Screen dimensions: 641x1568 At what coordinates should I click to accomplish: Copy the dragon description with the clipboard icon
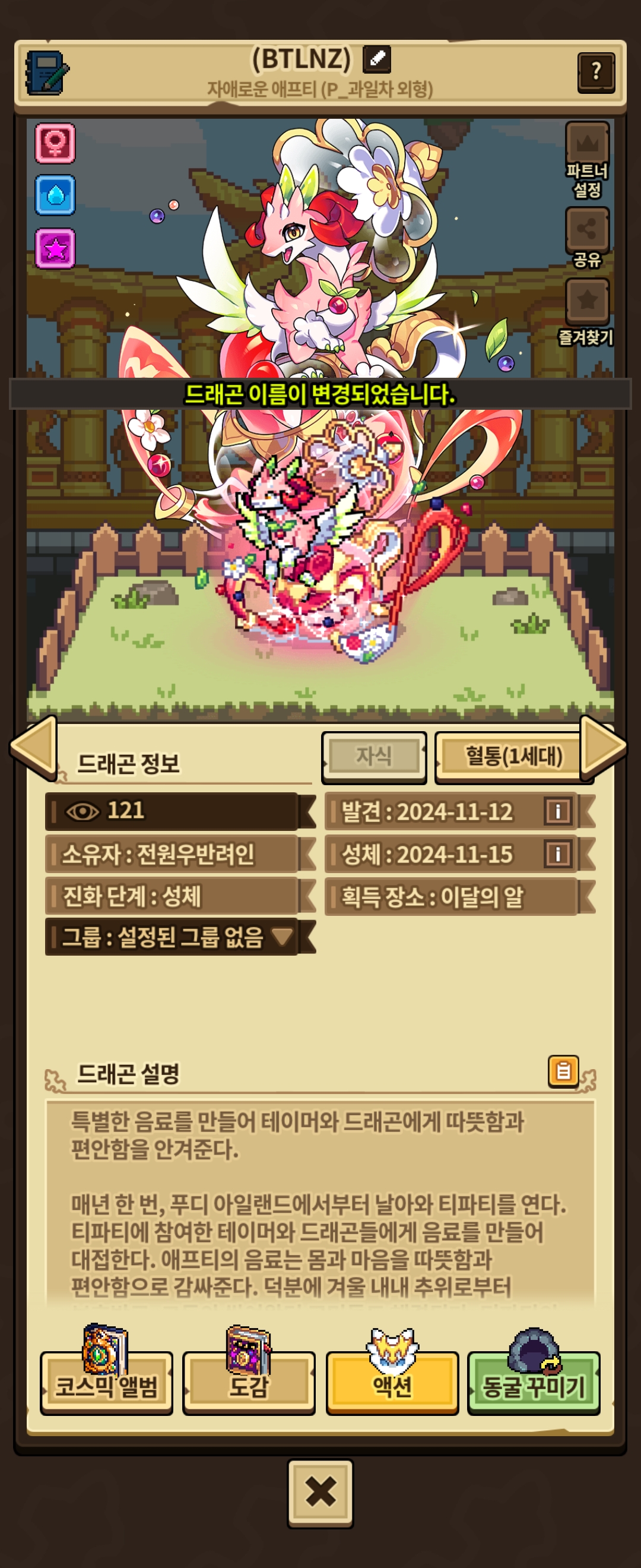point(563,1071)
